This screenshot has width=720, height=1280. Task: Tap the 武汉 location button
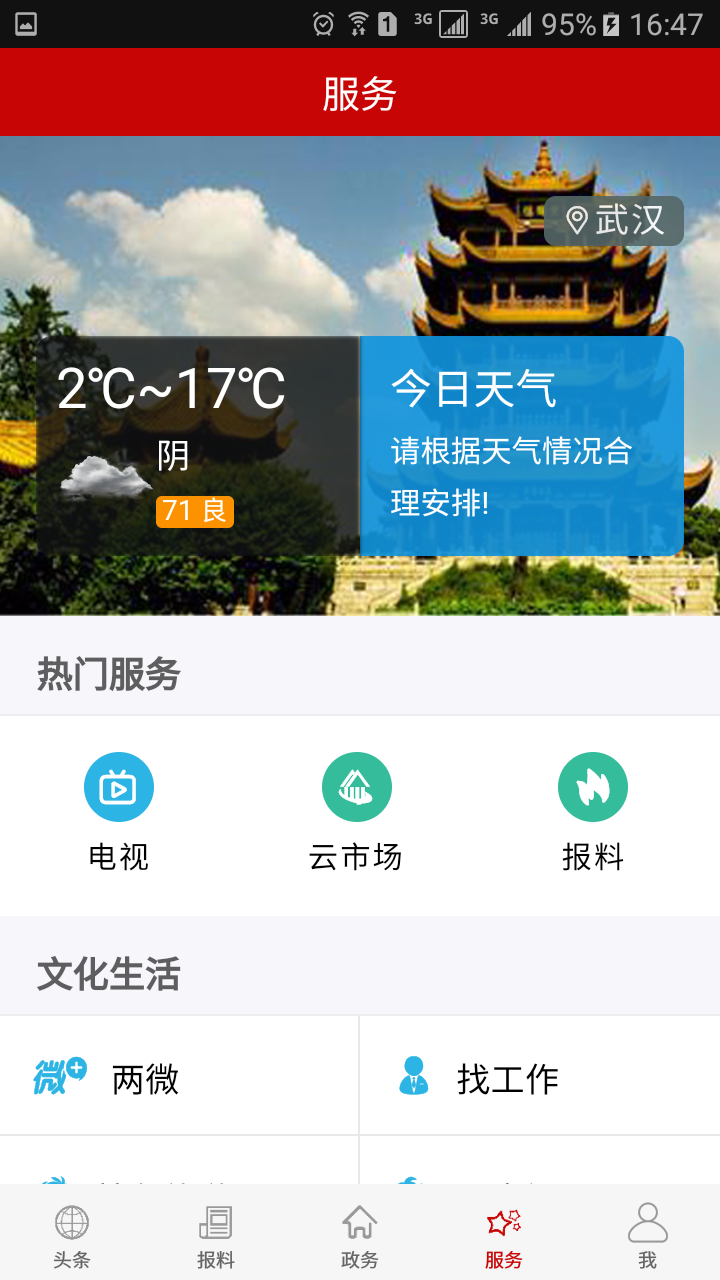[x=613, y=221]
